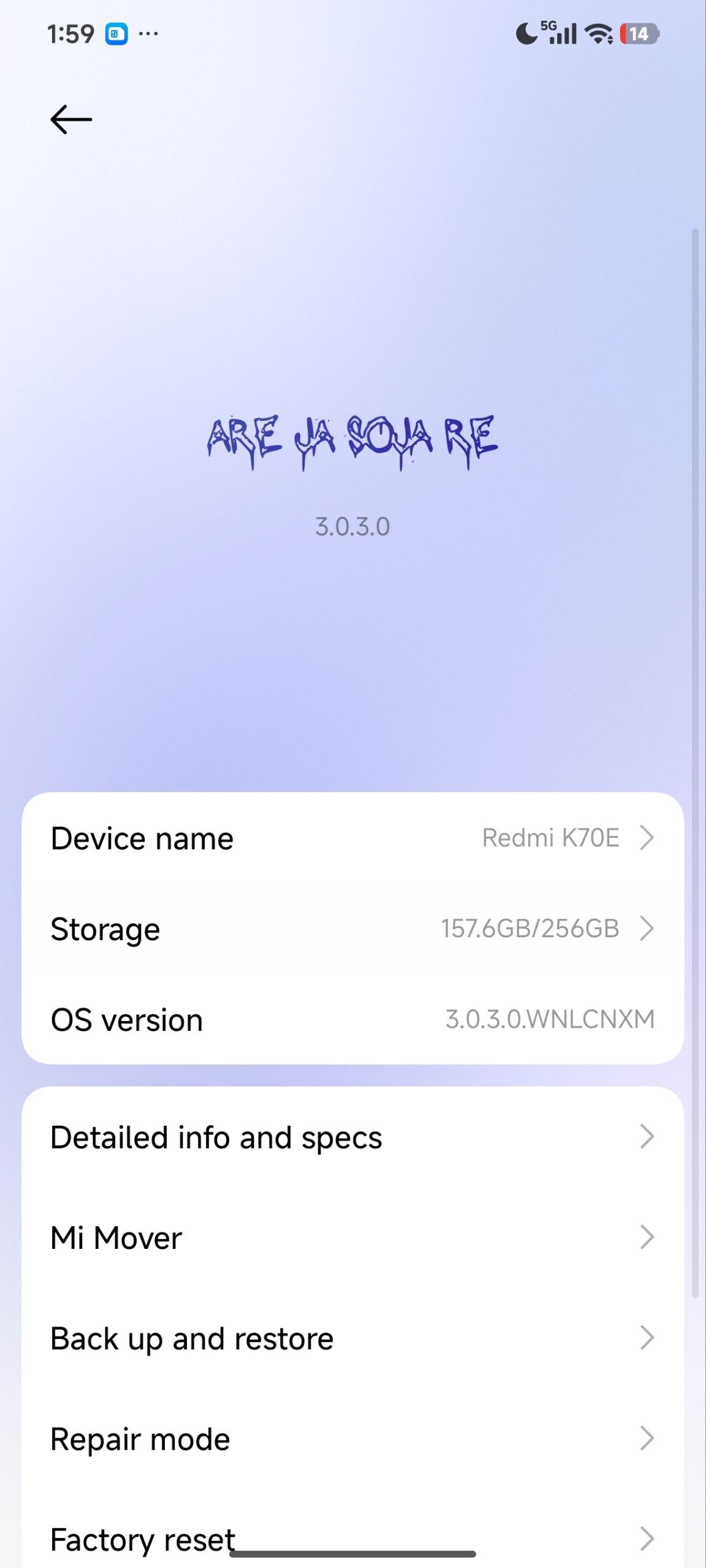Image resolution: width=706 pixels, height=1568 pixels.
Task: Open Detailed info and specs
Action: click(352, 1137)
